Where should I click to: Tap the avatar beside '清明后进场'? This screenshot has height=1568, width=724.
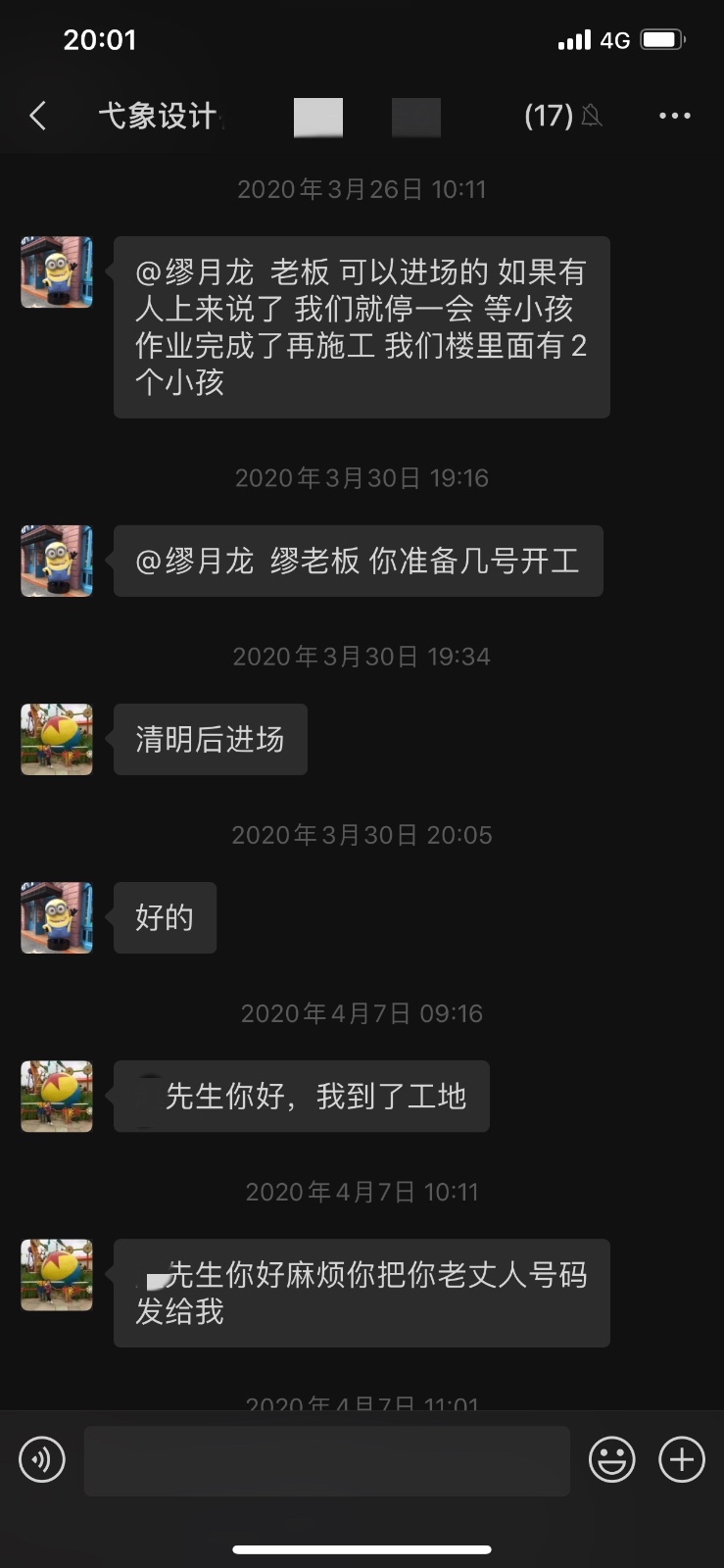57,739
